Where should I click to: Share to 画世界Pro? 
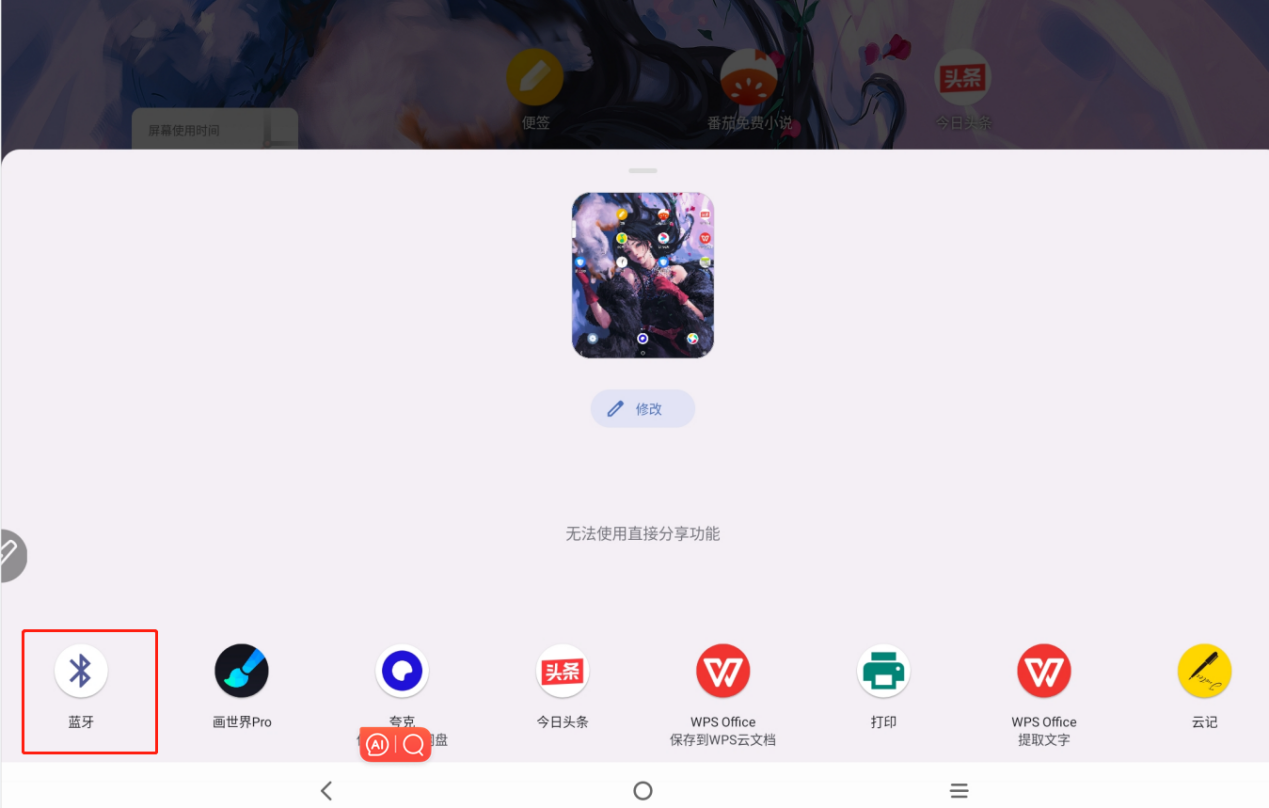pos(242,671)
